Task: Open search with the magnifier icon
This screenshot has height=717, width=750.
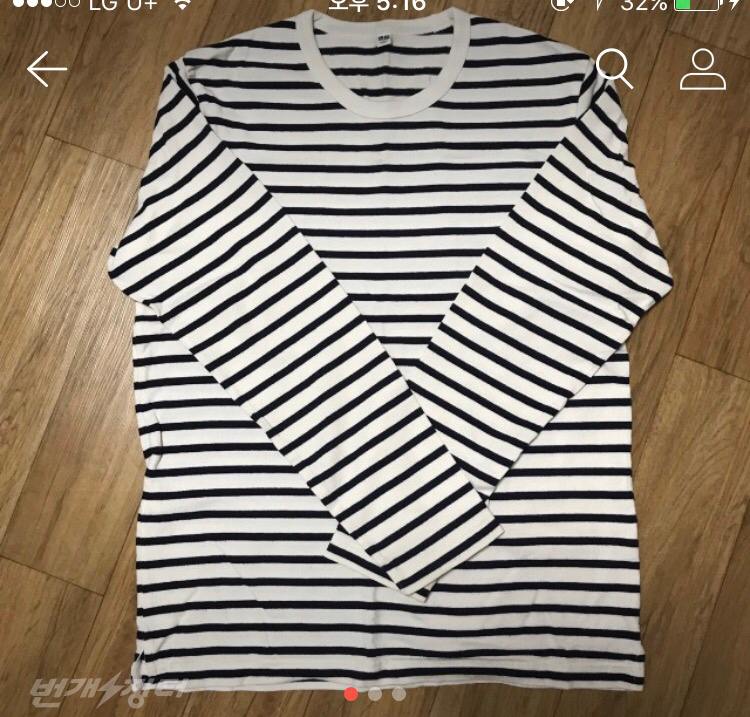Action: (x=614, y=68)
